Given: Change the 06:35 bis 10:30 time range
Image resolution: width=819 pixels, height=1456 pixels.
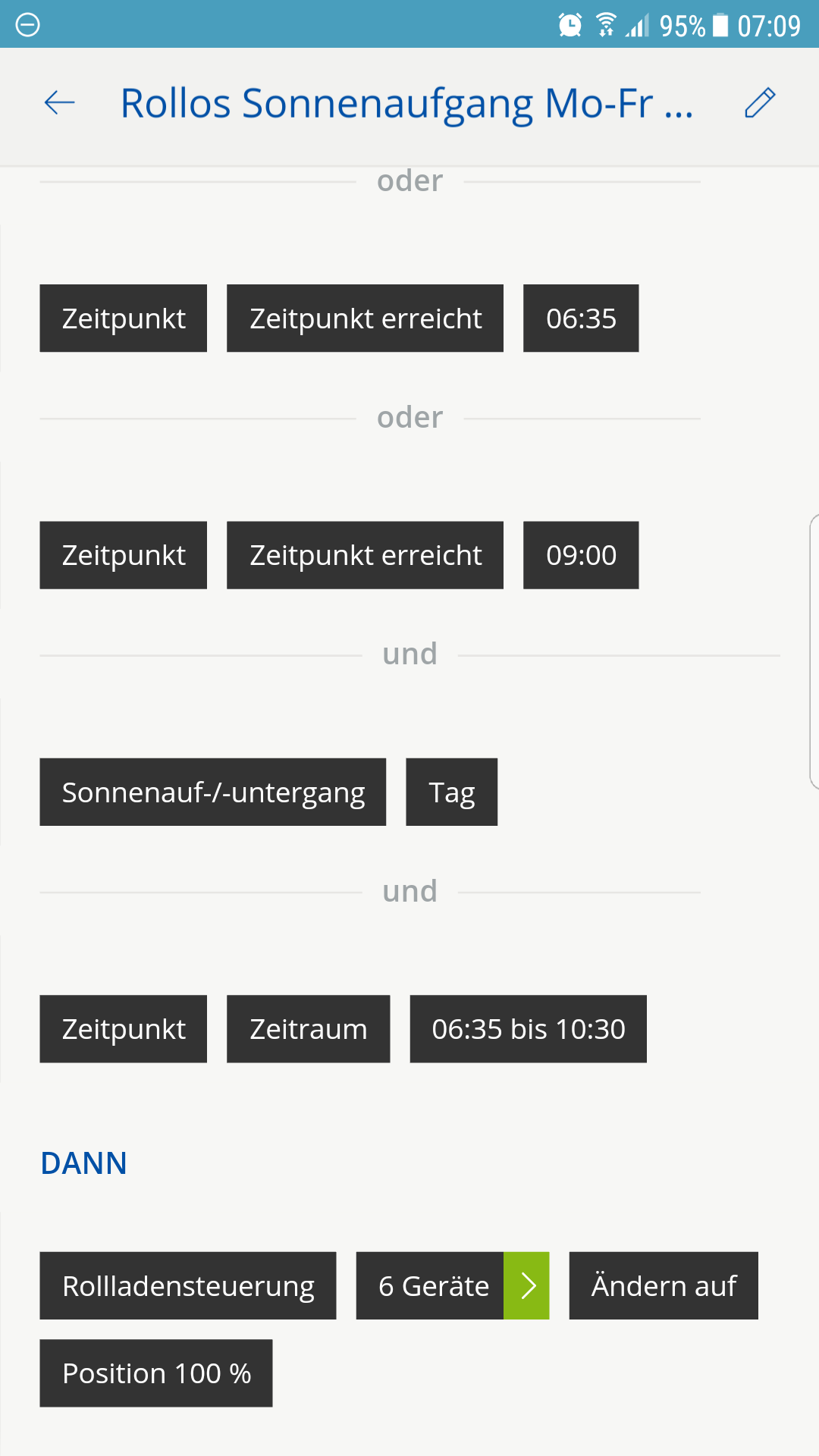Looking at the screenshot, I should click(x=529, y=1029).
